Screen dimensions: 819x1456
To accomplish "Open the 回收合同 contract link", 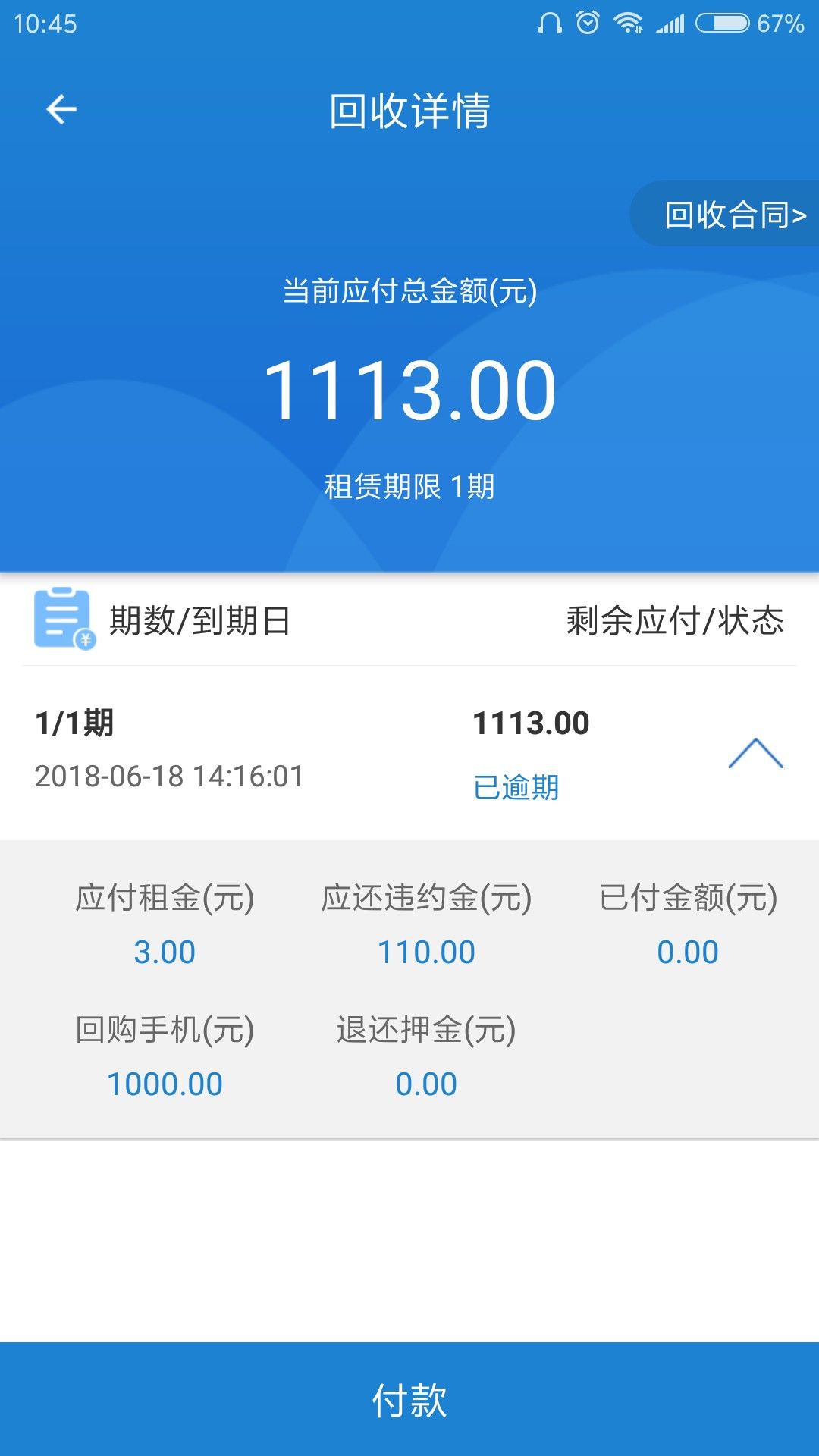I will tap(725, 214).
